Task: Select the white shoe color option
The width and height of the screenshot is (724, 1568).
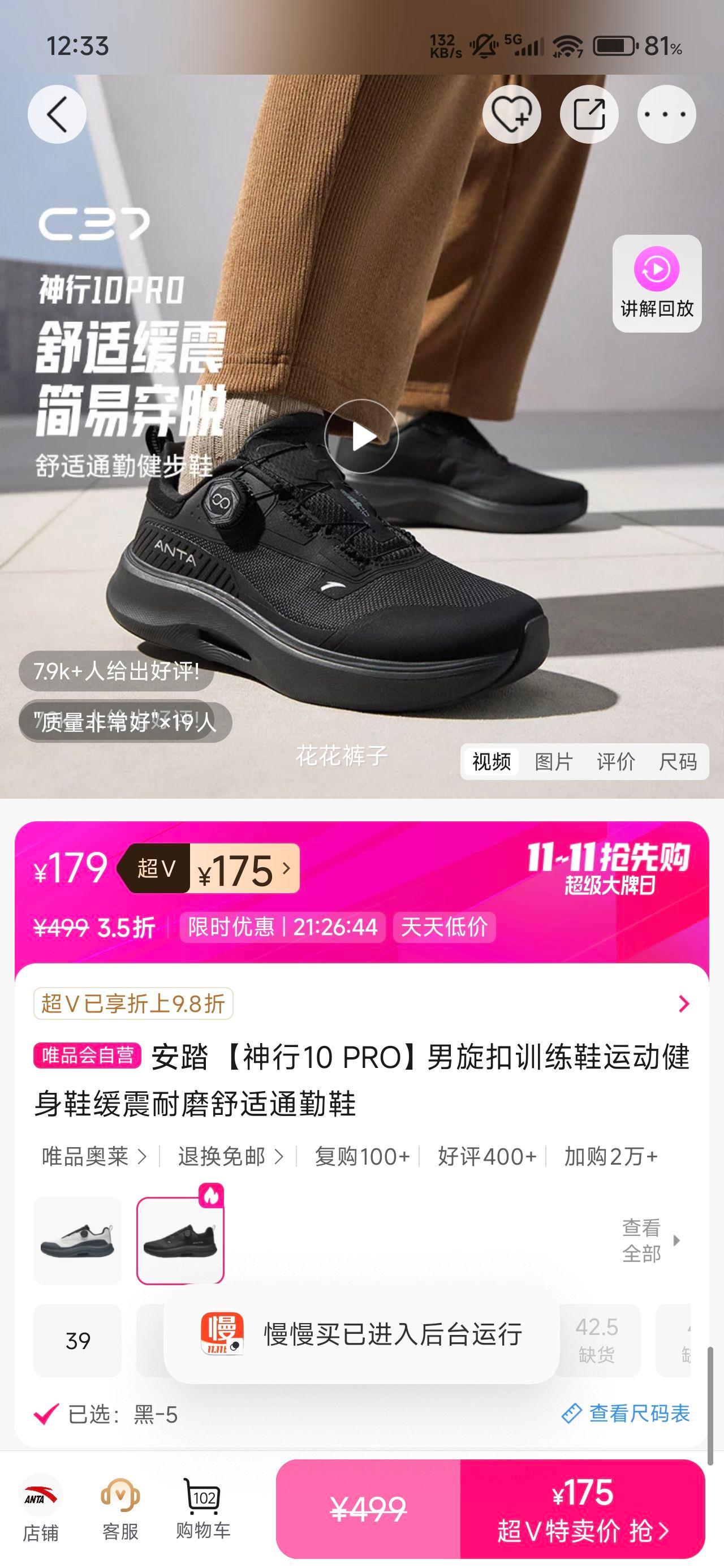Action: [77, 1241]
